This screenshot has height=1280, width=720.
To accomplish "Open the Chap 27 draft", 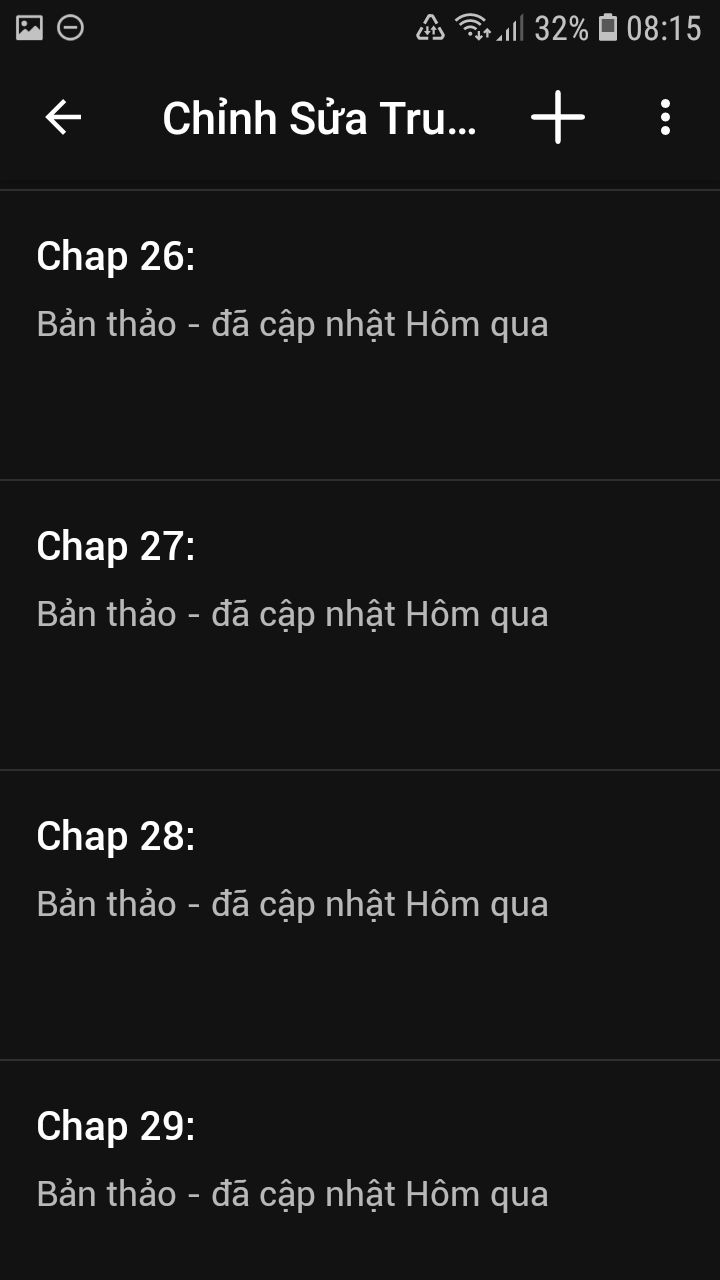I will [360, 625].
